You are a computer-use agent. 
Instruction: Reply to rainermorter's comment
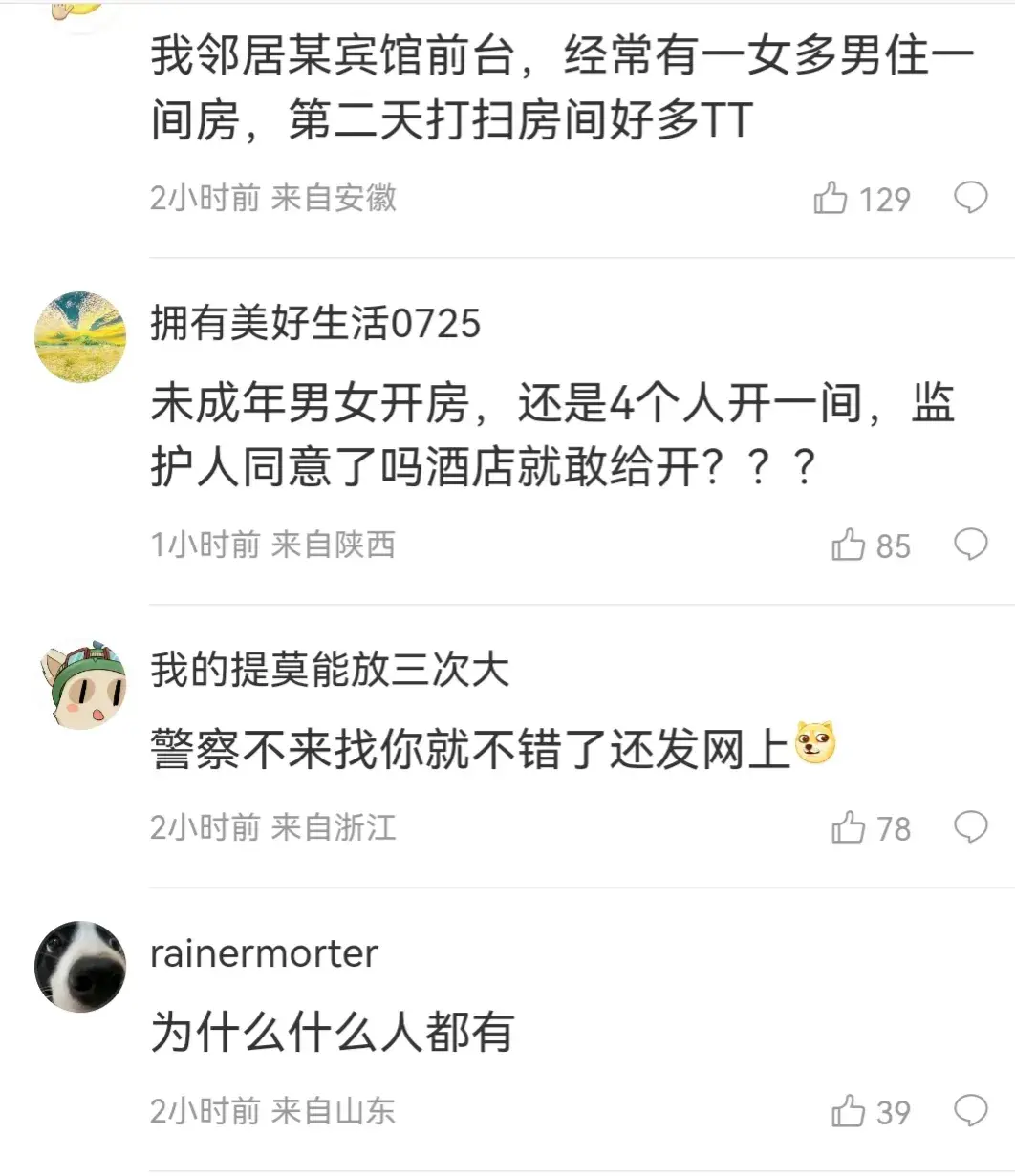pos(971,1110)
